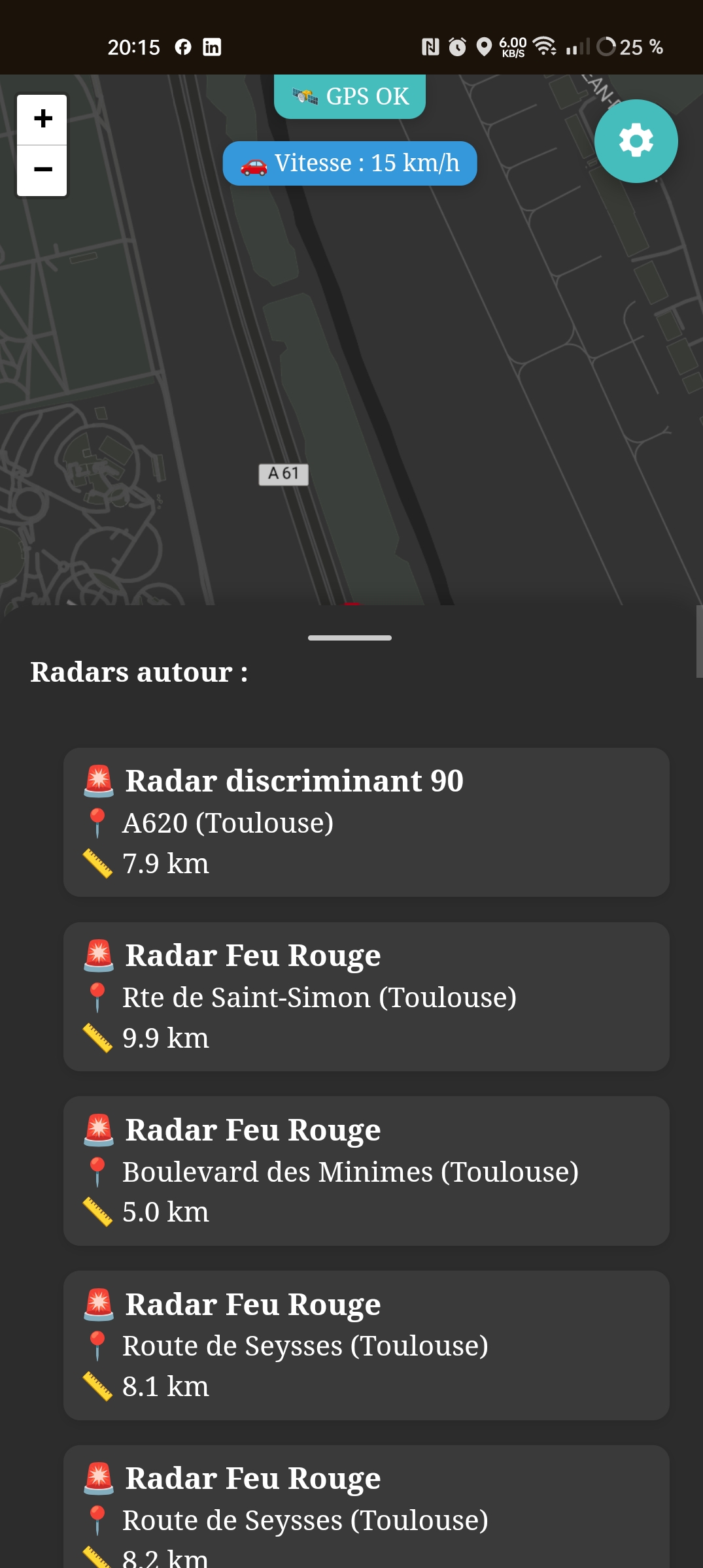
Task: Open the Radar discriminant 90 card
Action: pyautogui.click(x=366, y=822)
